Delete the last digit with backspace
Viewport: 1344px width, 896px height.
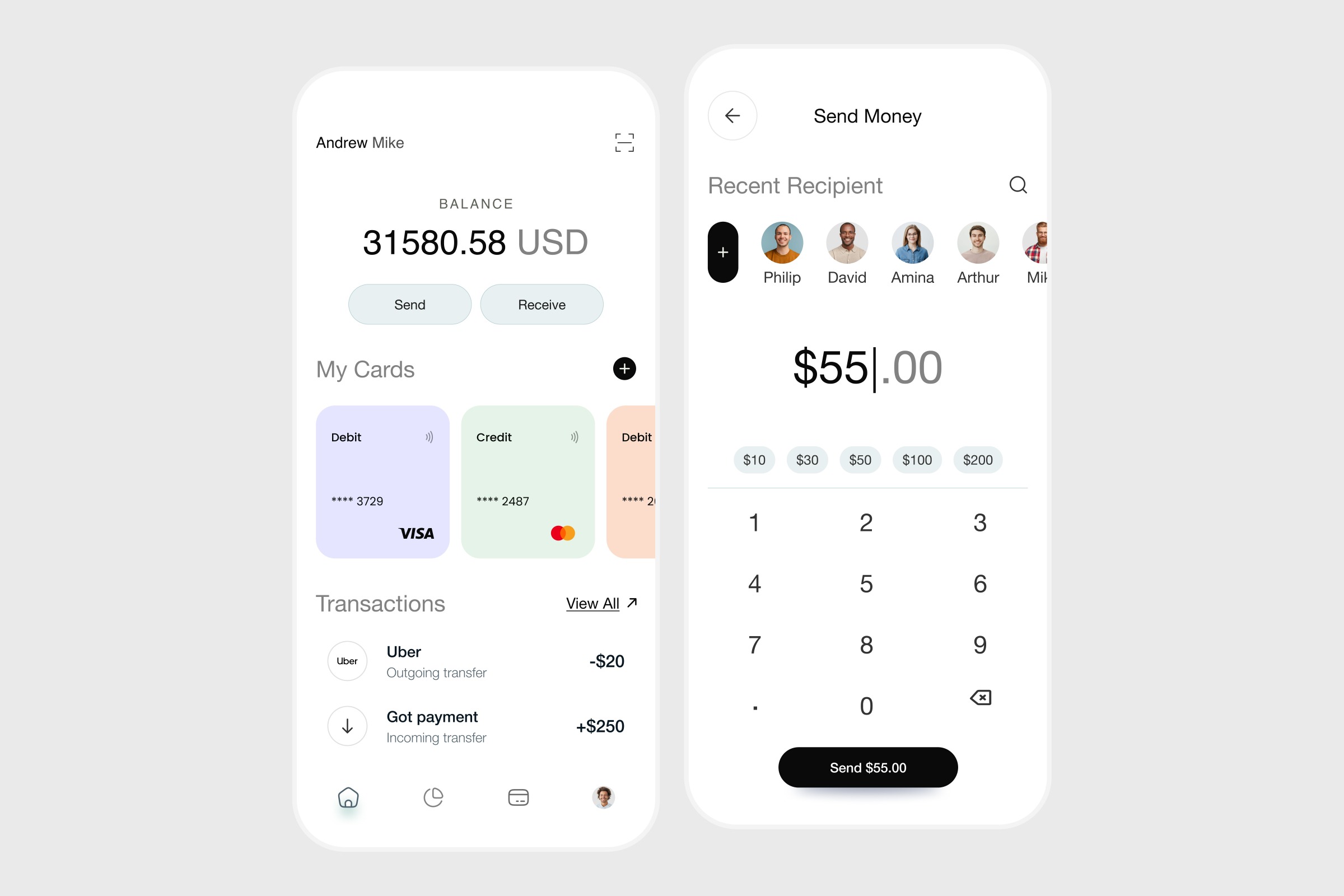click(981, 698)
